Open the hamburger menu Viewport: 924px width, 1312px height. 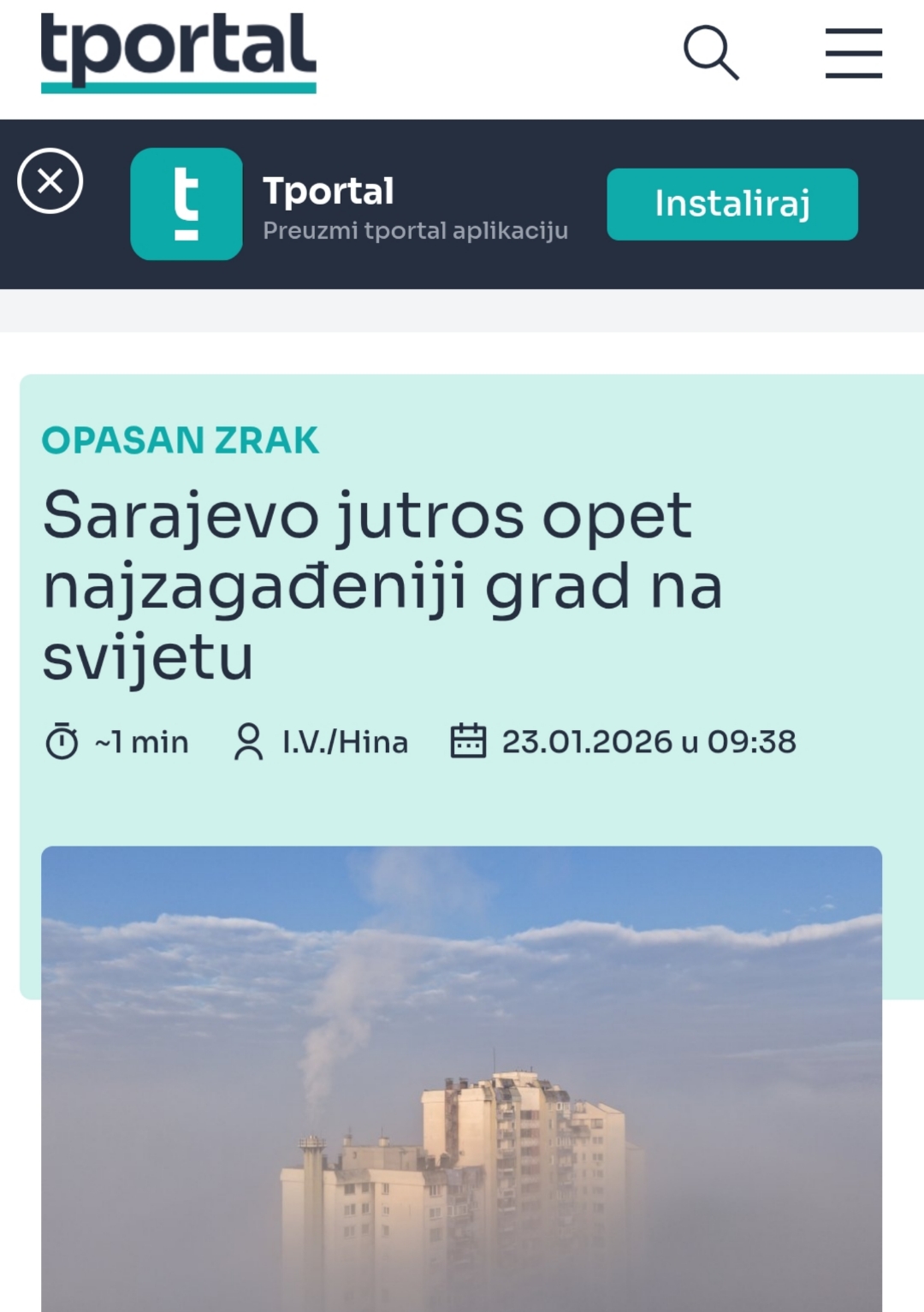[x=853, y=53]
